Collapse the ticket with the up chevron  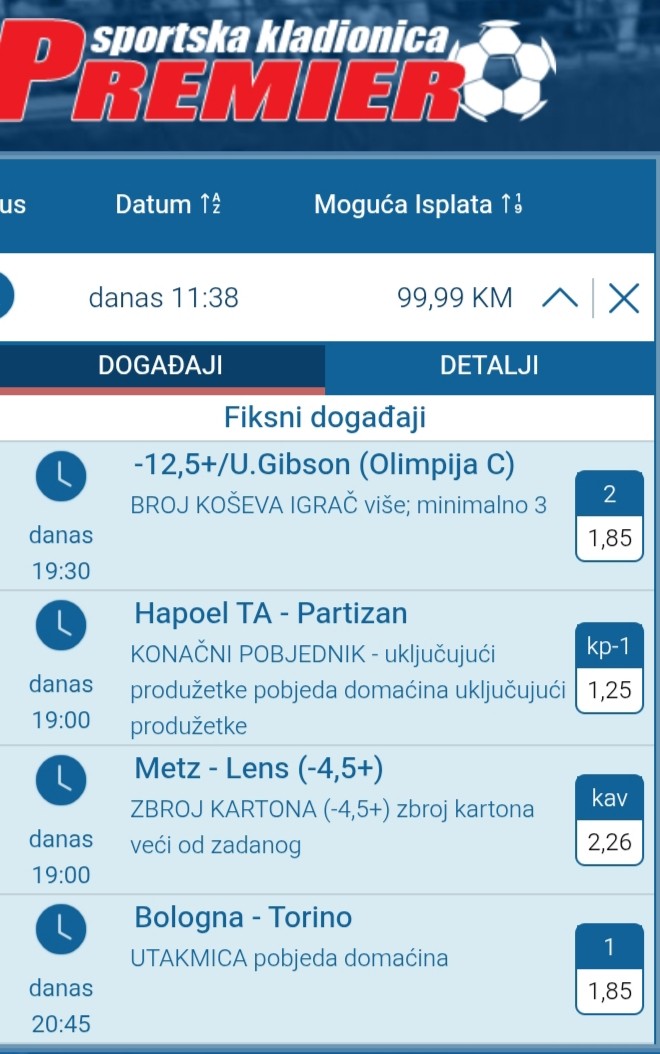tap(560, 298)
